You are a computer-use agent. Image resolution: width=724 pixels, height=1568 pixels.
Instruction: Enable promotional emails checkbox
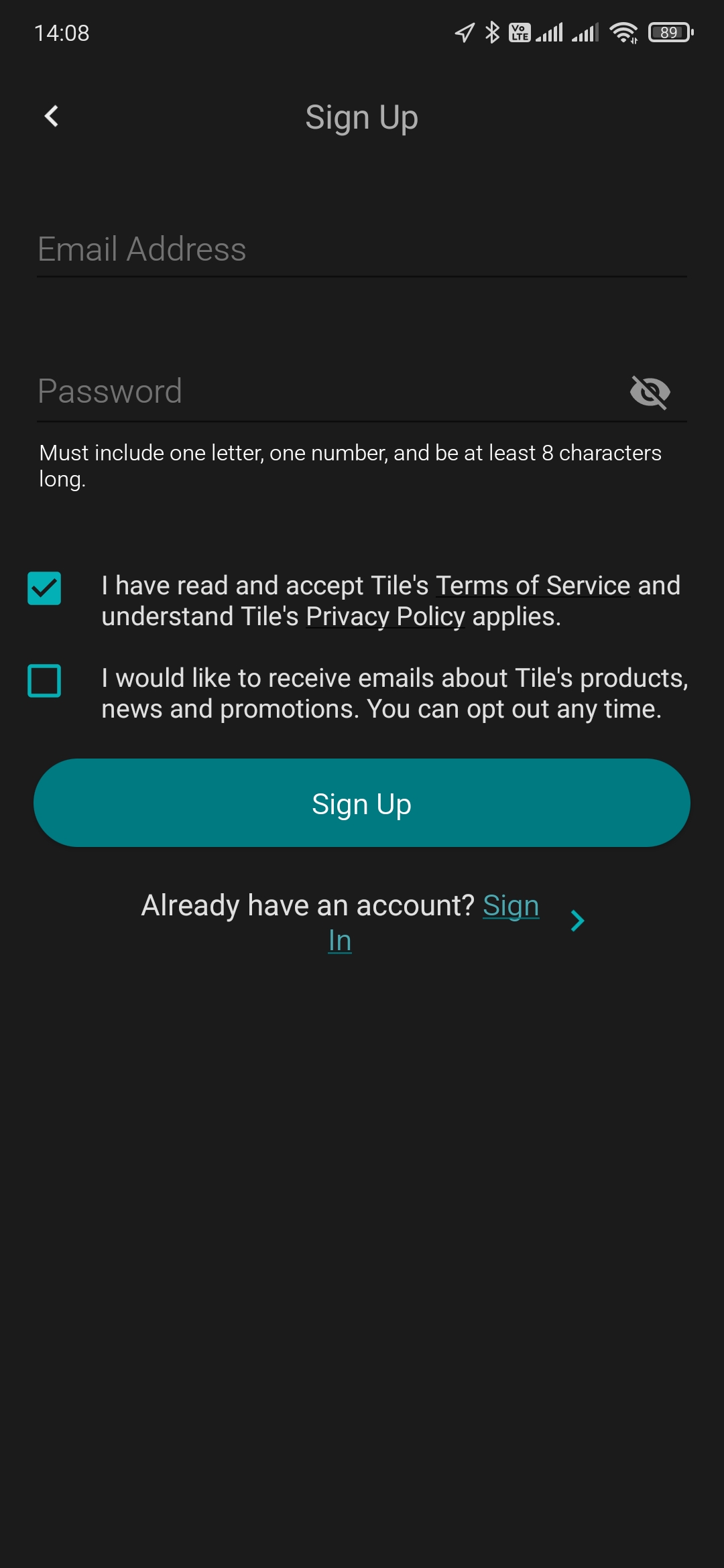point(44,681)
